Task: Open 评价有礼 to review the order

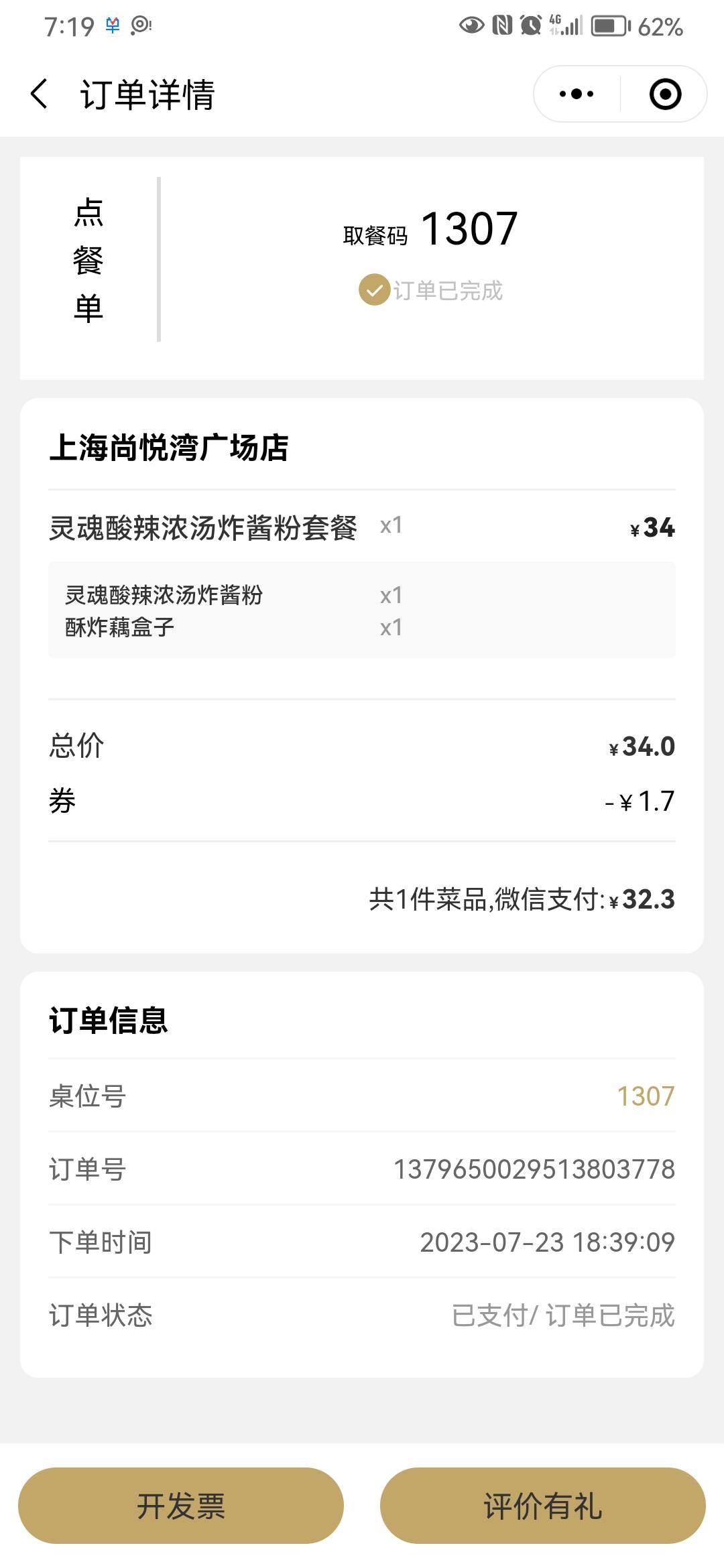Action: (x=543, y=1506)
